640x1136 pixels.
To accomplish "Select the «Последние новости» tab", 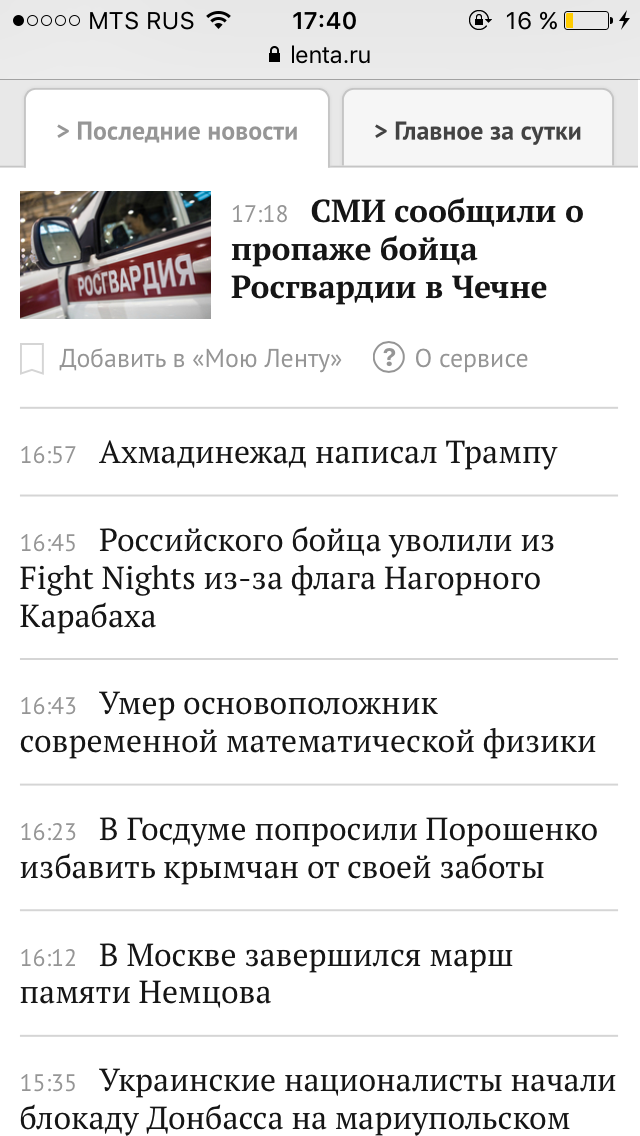I will [x=177, y=131].
